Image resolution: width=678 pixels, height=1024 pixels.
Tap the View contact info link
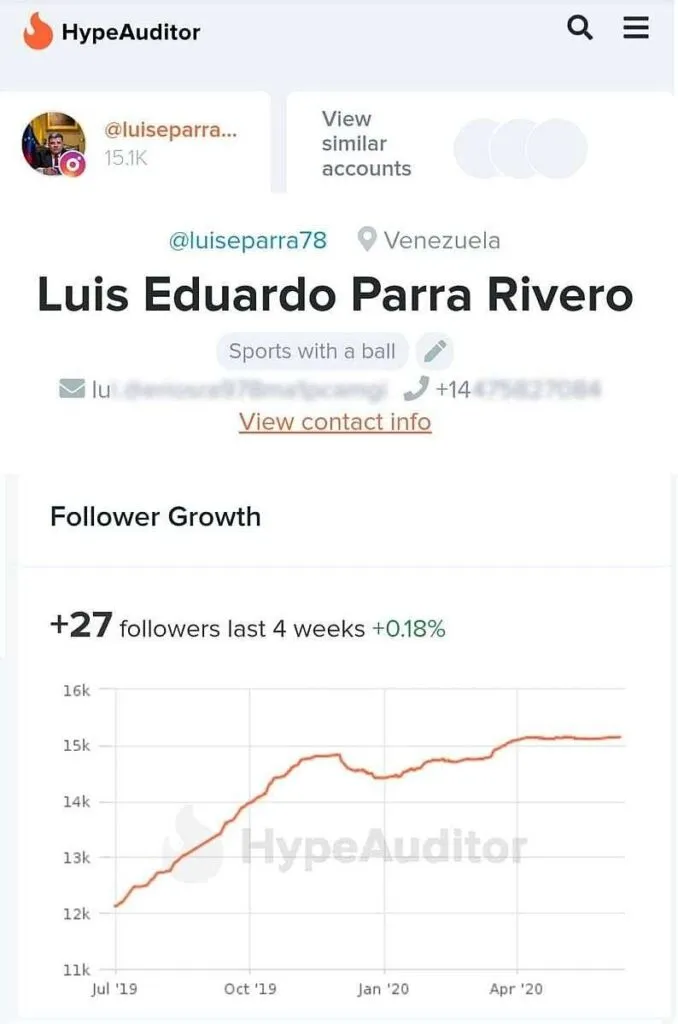pyautogui.click(x=334, y=422)
